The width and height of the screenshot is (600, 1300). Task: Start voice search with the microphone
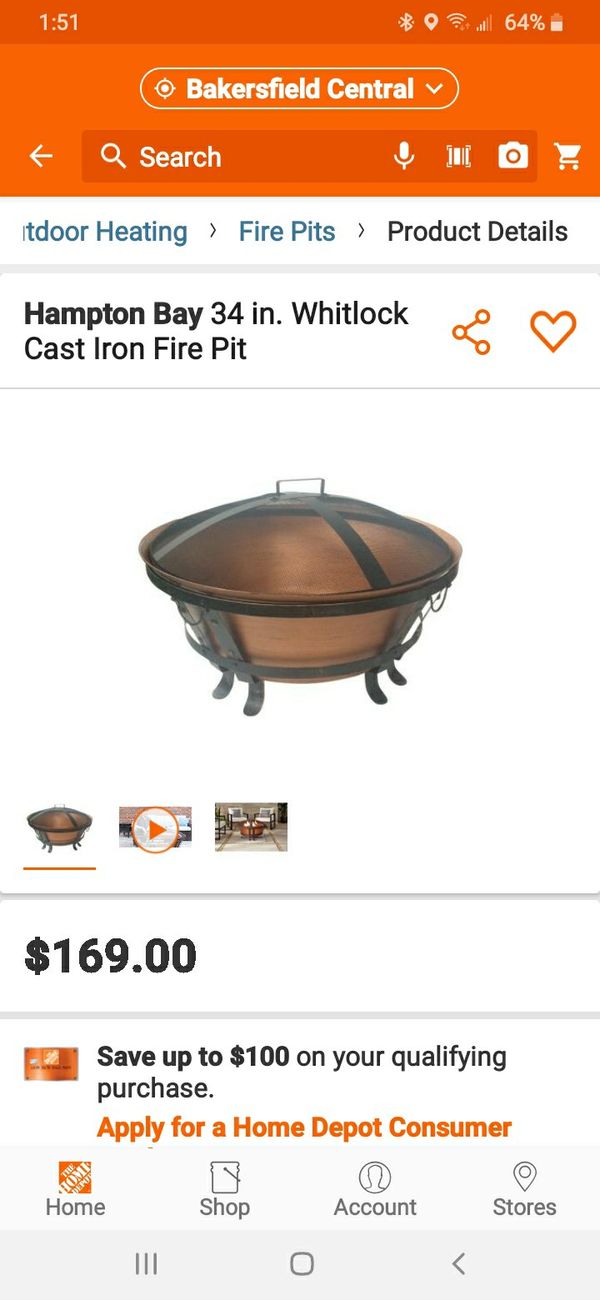tap(404, 156)
